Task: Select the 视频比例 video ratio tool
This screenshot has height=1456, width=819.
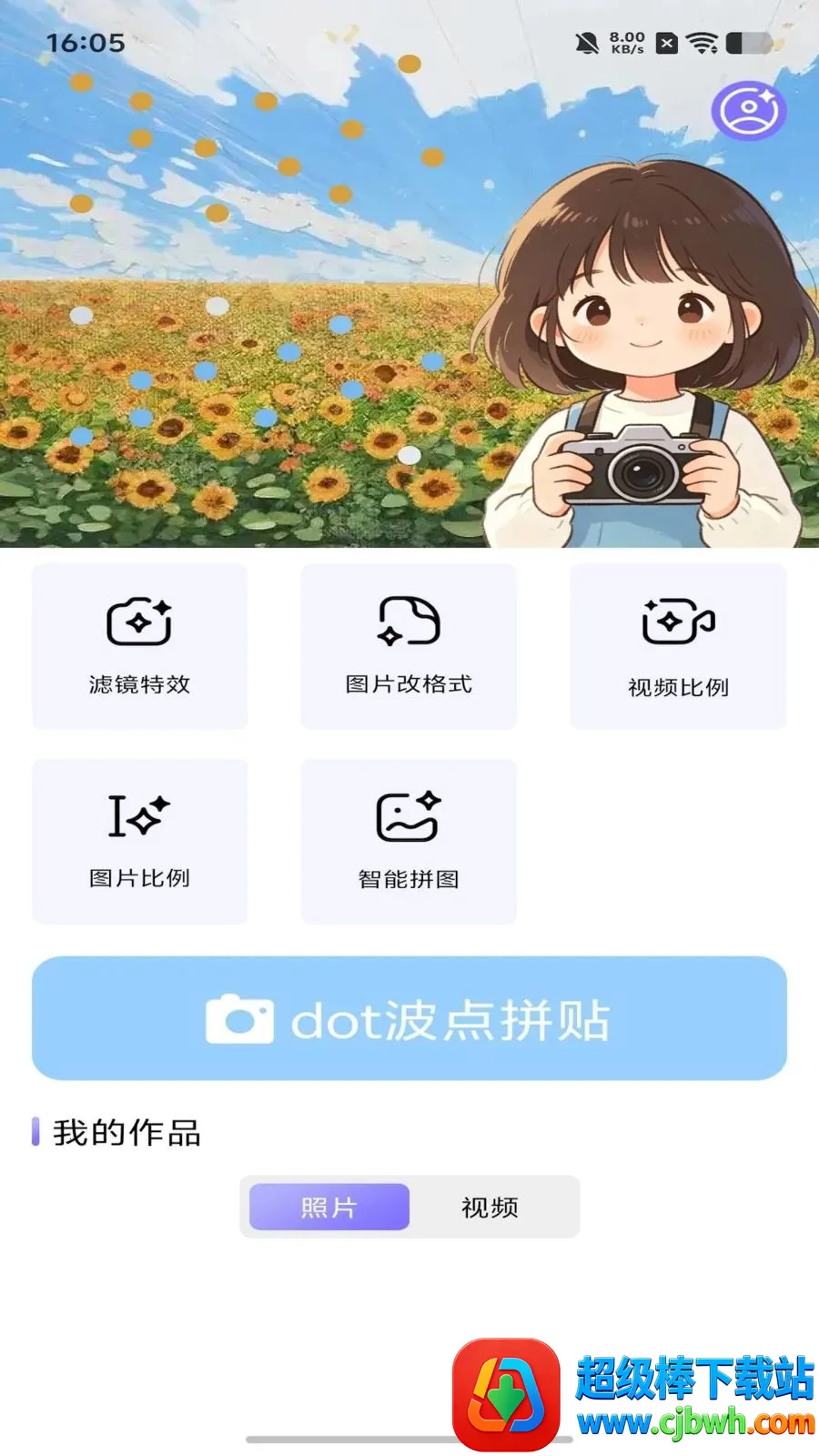Action: click(x=679, y=646)
